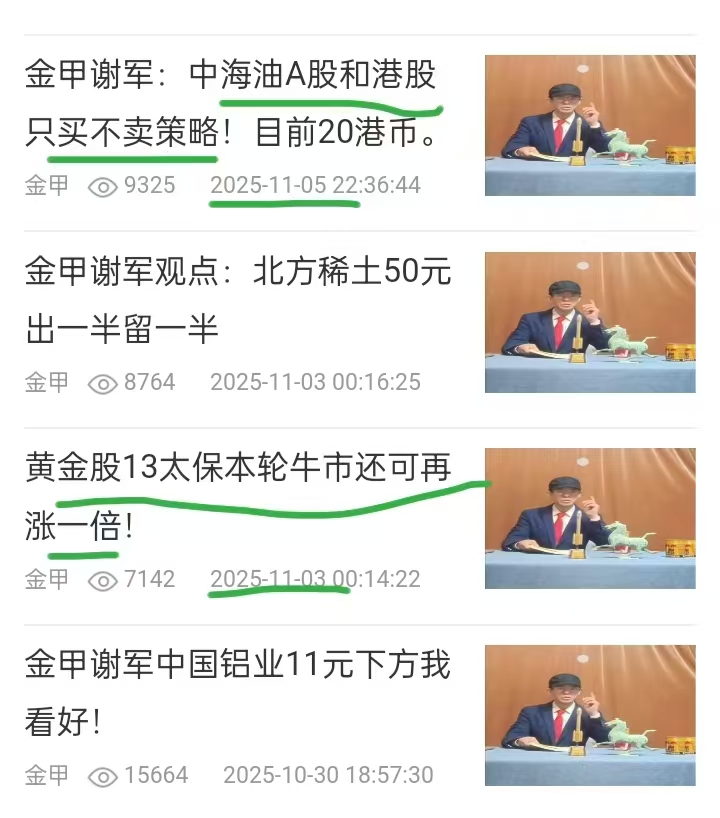720x818 pixels.
Task: Open the 北方稀土50元 article
Action: (238, 300)
